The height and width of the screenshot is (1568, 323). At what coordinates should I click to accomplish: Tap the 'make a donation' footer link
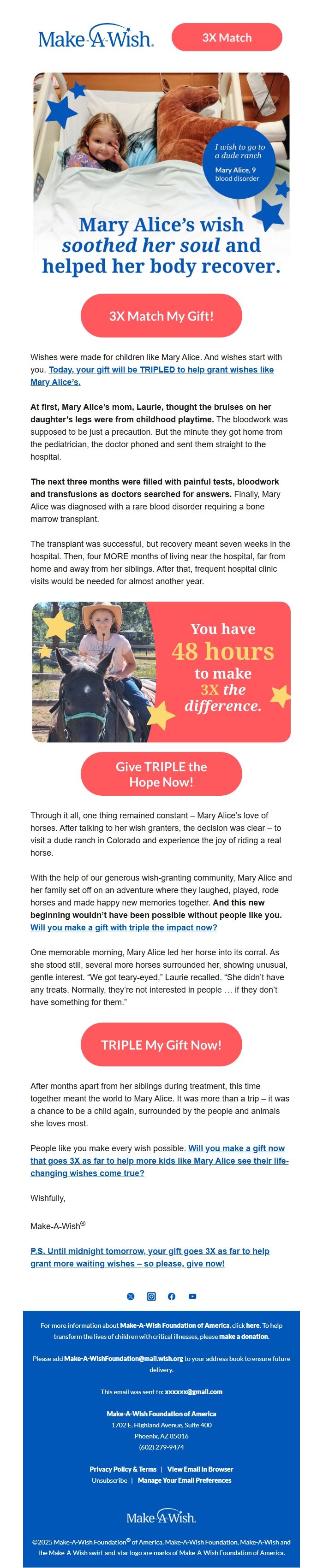pos(244,1336)
